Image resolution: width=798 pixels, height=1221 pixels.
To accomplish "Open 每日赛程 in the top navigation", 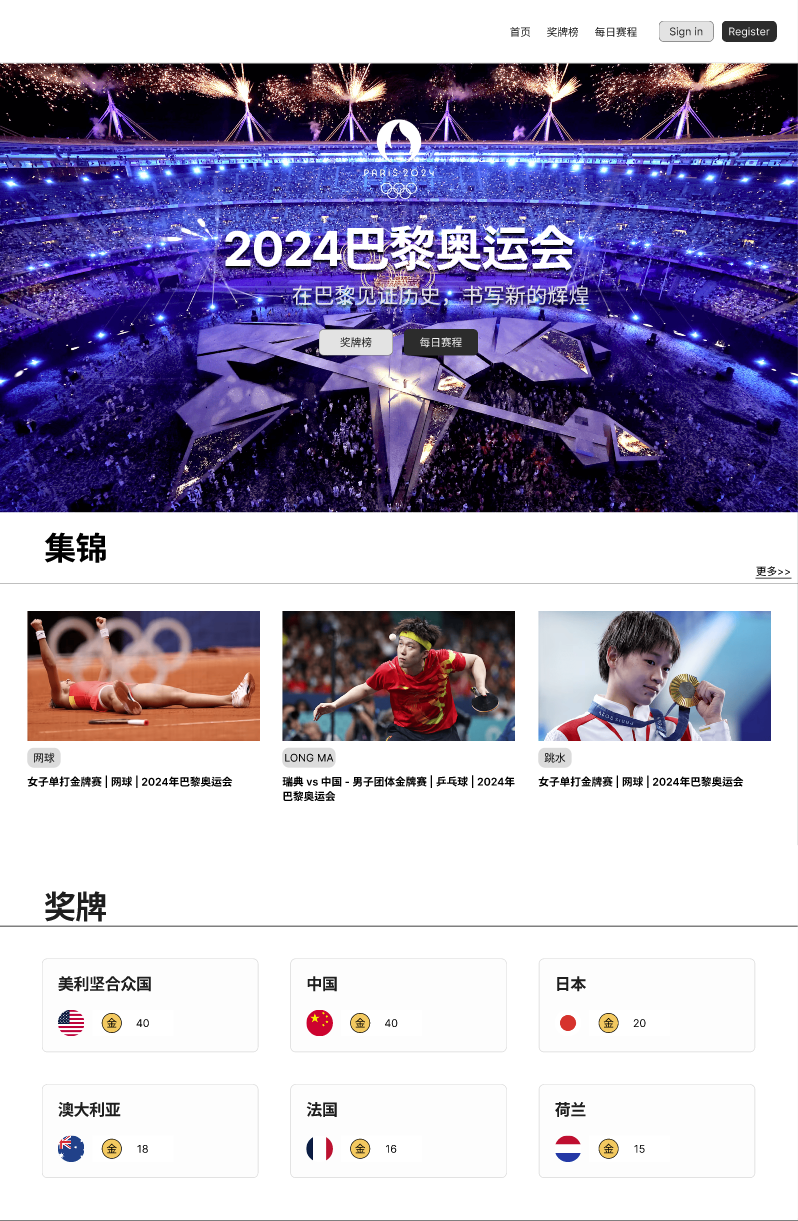I will [615, 32].
